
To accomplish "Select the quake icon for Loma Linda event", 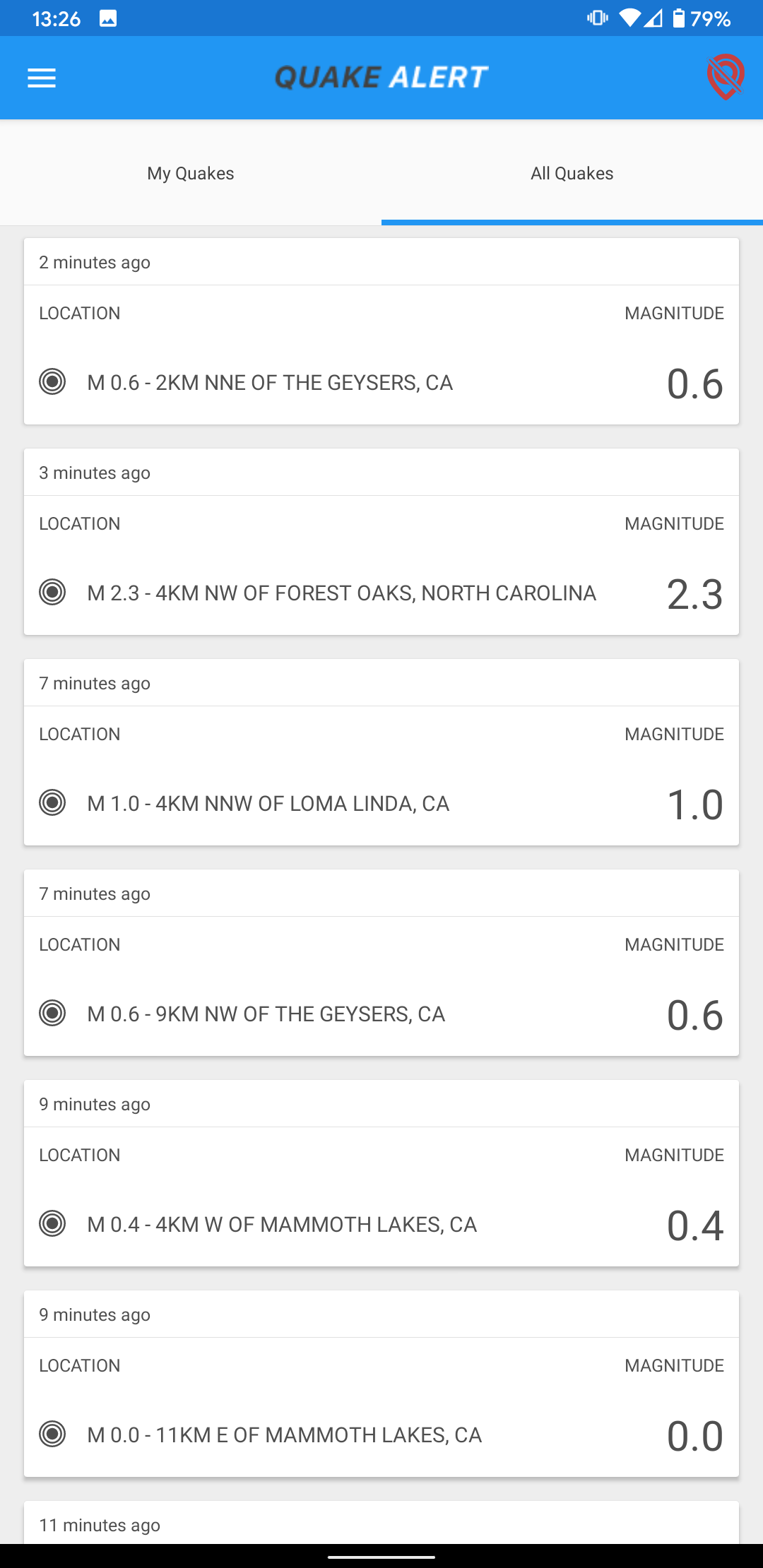I will (52, 803).
